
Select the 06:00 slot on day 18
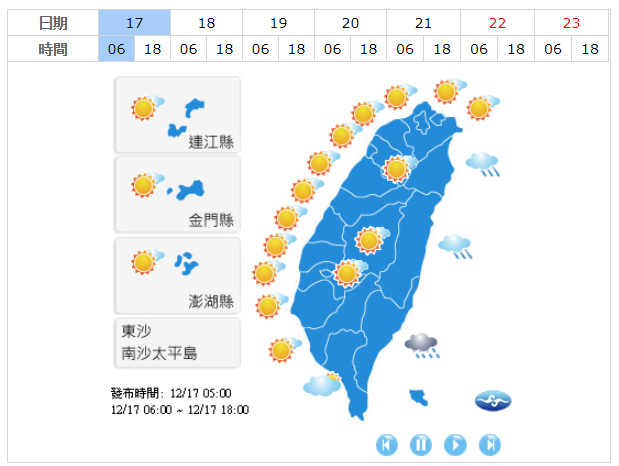[189, 49]
